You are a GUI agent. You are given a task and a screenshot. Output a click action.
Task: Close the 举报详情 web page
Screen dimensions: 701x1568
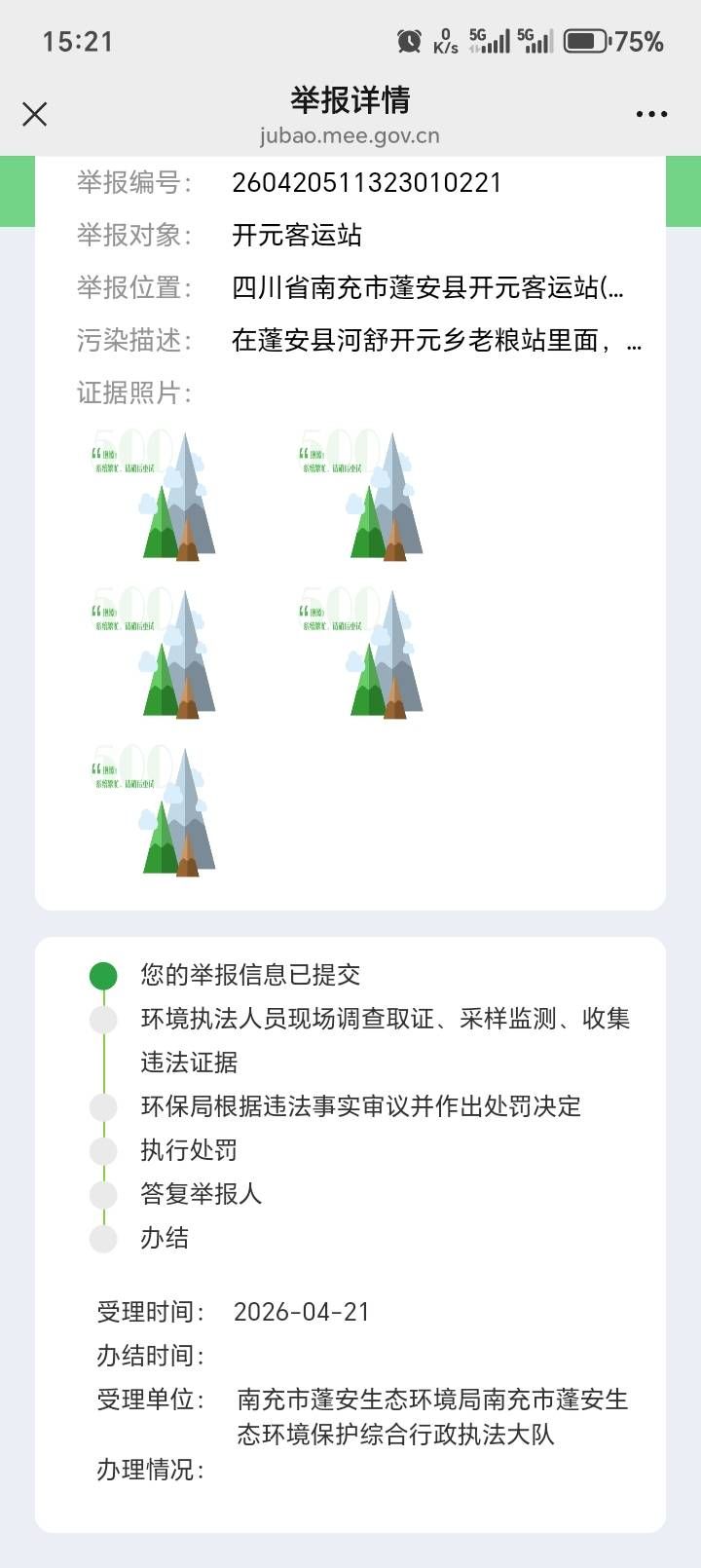point(35,115)
